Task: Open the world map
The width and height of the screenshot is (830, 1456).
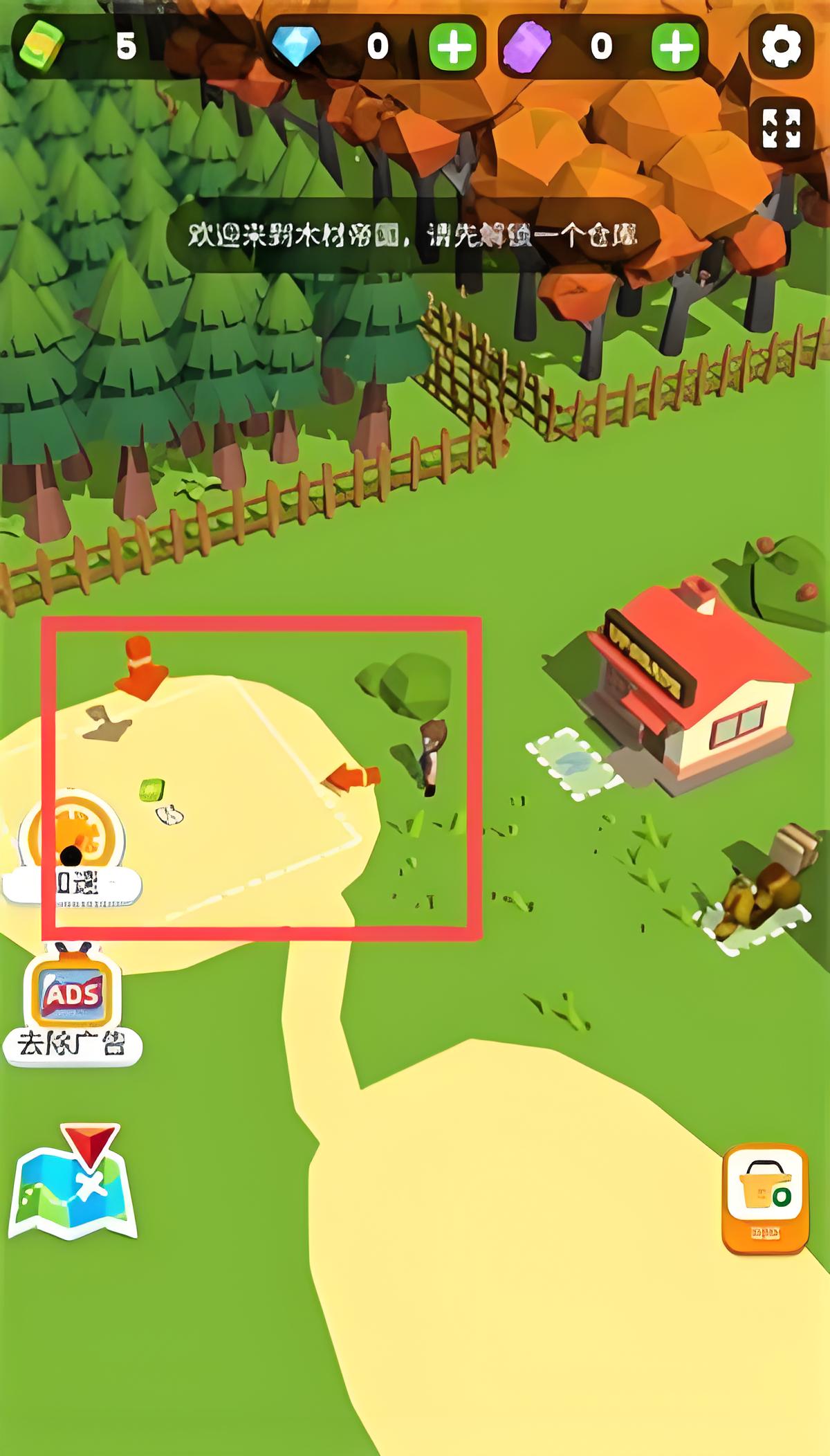Action: coord(73,1183)
